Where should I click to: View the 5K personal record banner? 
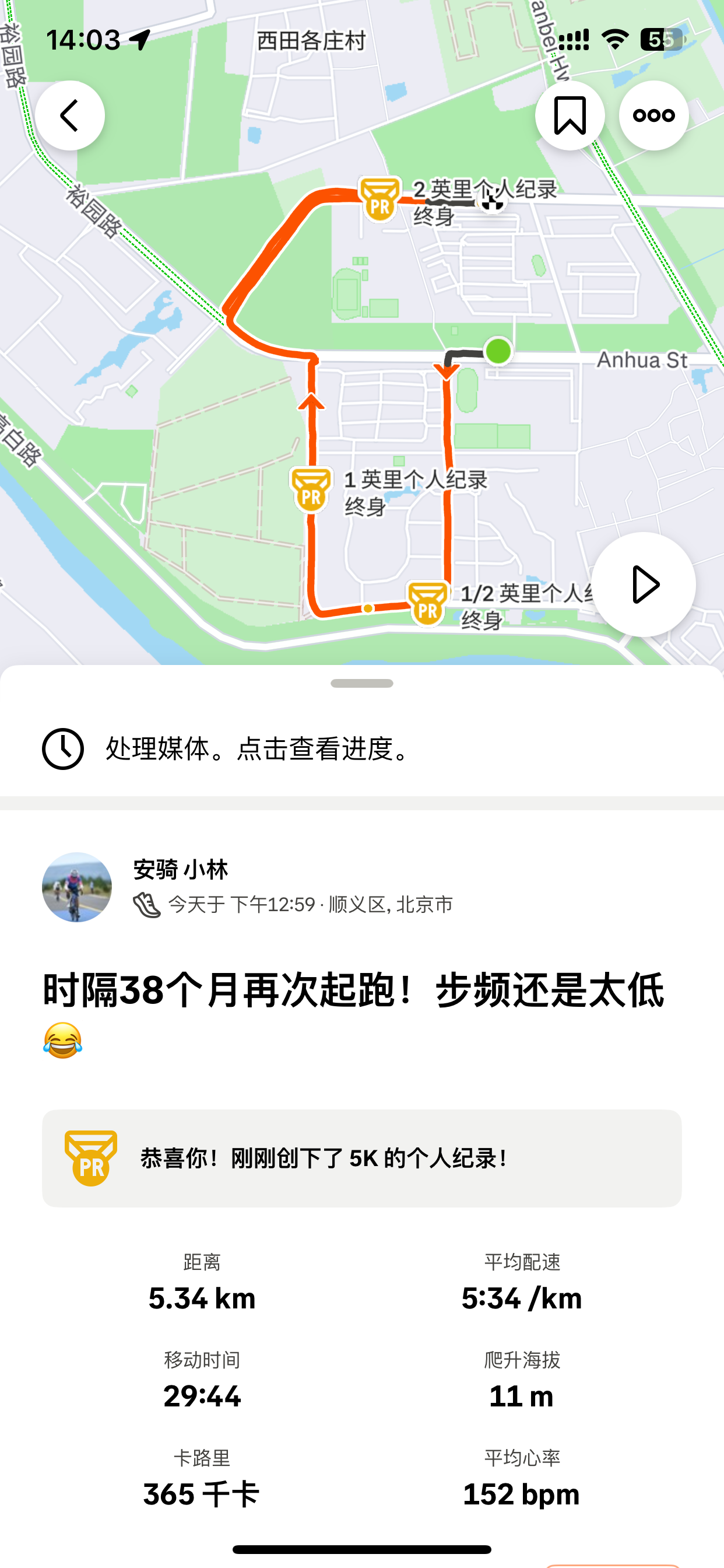(x=361, y=1158)
